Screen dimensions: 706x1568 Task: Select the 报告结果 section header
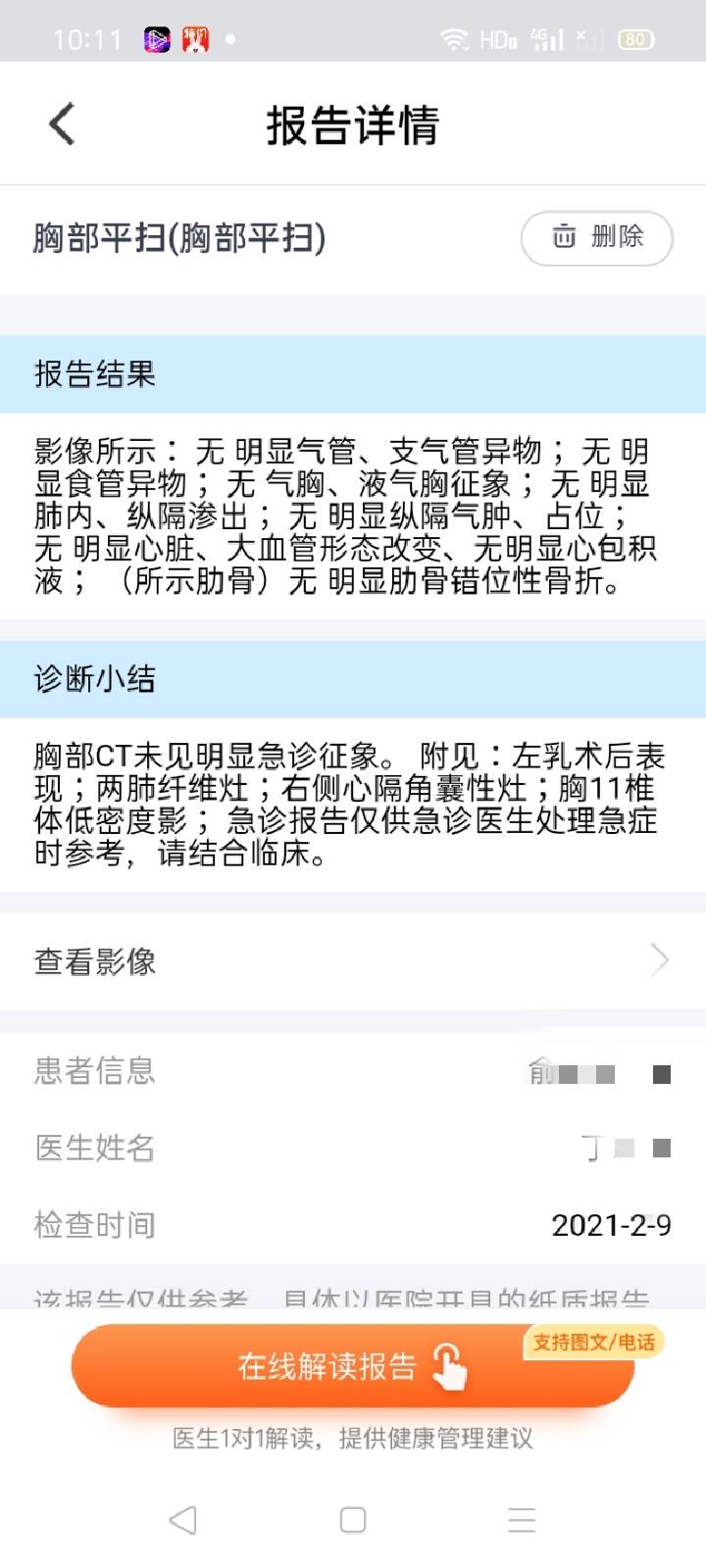(x=91, y=373)
